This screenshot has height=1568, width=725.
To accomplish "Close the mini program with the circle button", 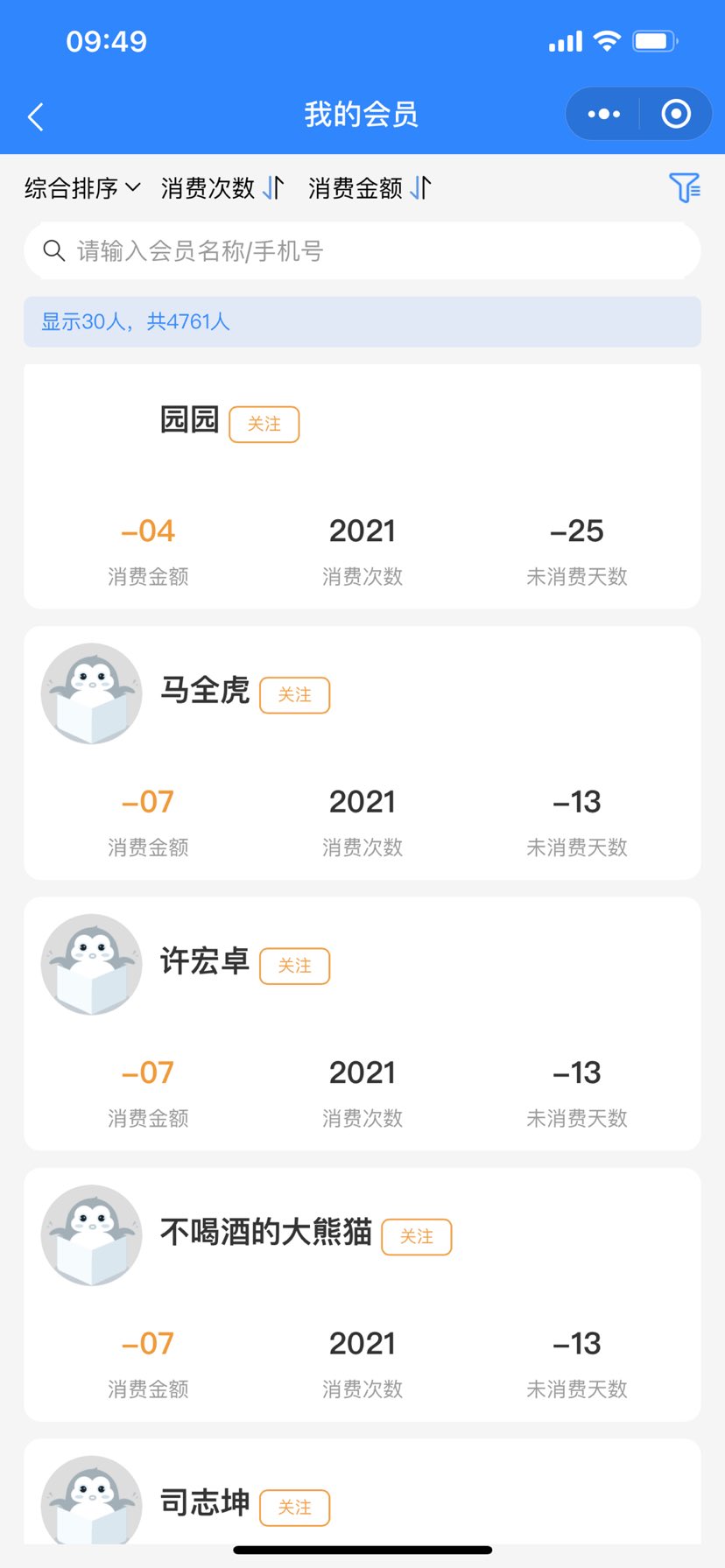I will [x=676, y=114].
